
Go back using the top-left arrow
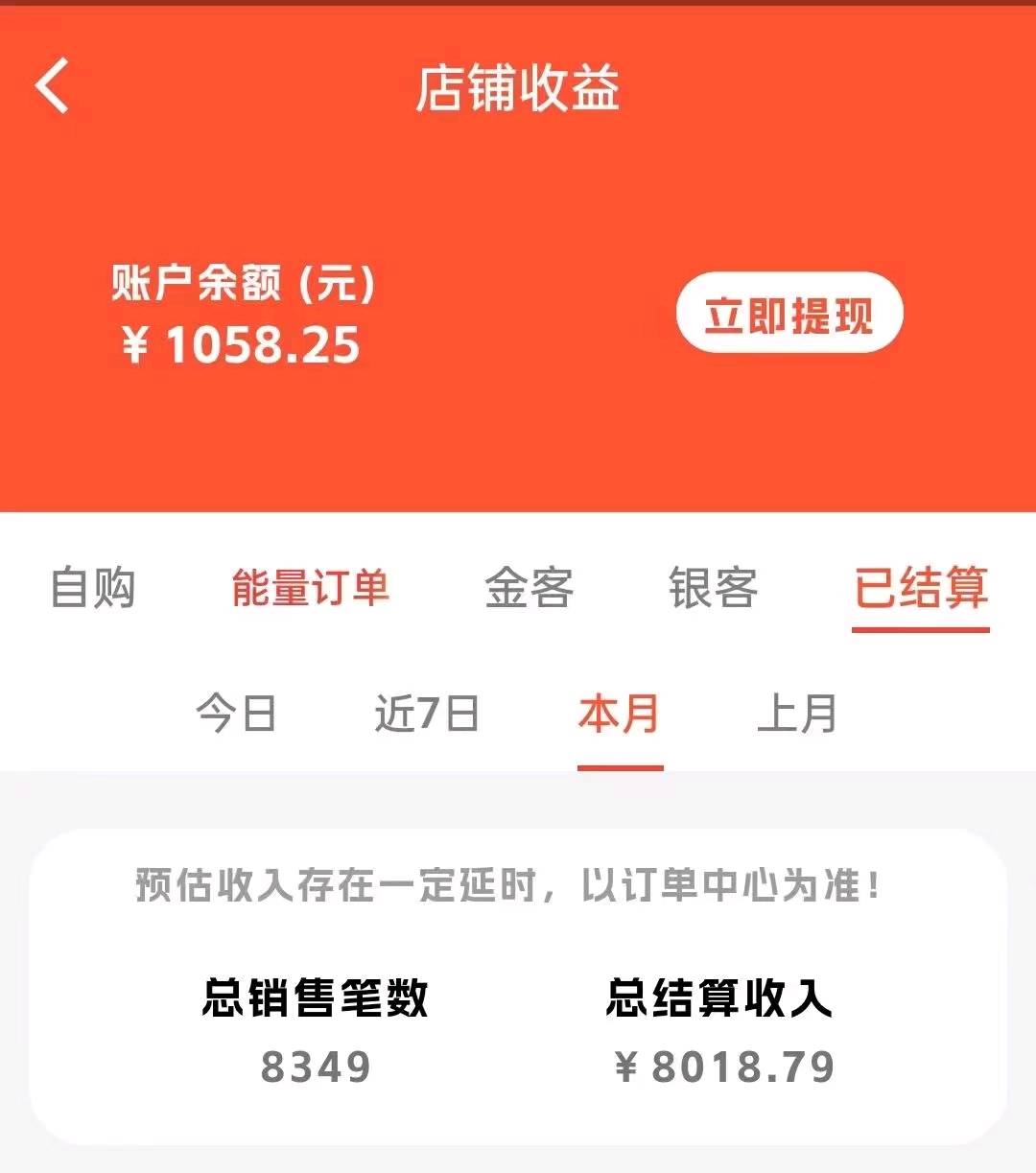point(53,86)
